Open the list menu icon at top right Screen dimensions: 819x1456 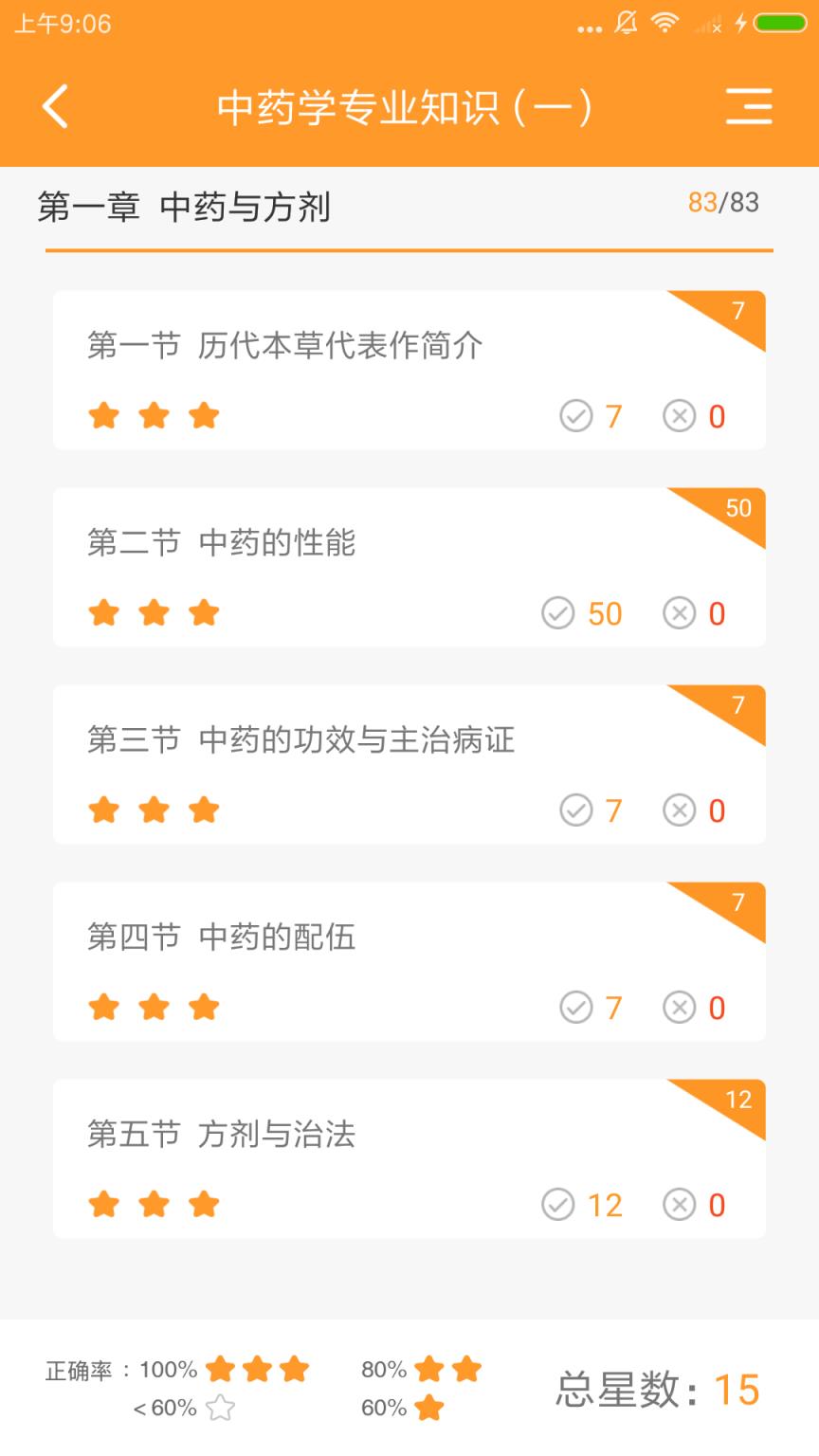[749, 107]
